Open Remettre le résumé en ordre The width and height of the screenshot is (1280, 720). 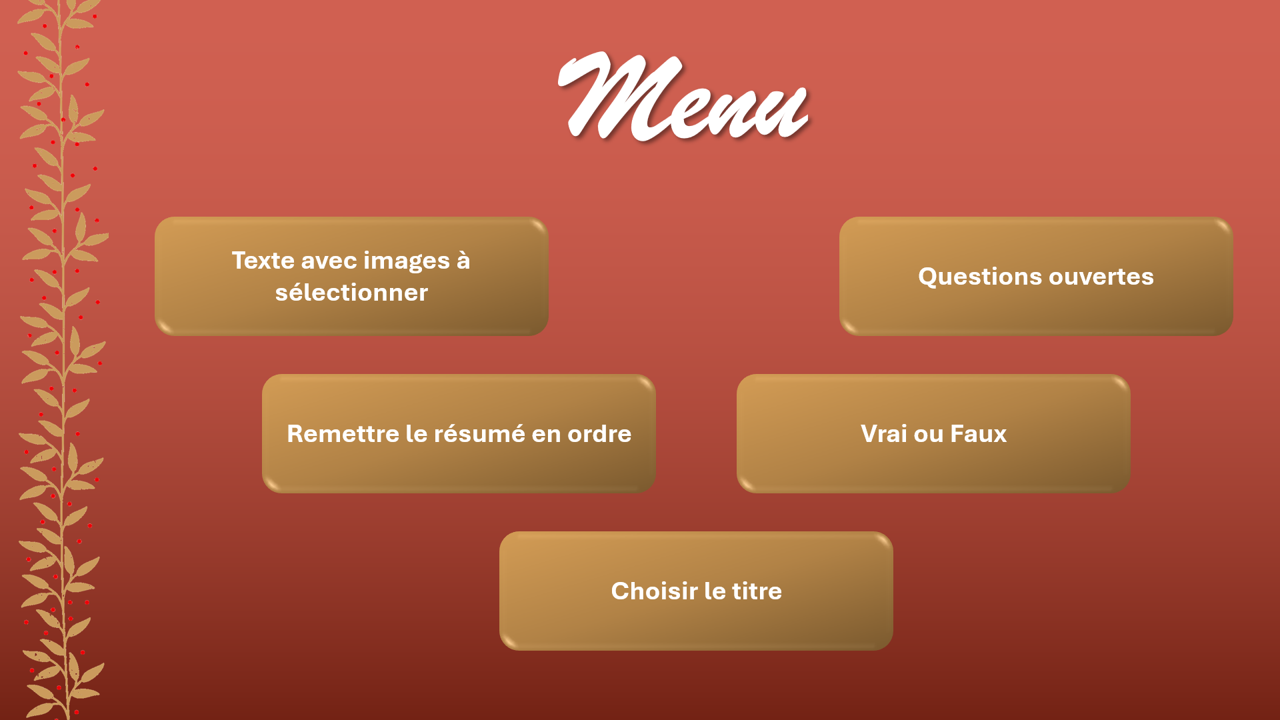(458, 433)
